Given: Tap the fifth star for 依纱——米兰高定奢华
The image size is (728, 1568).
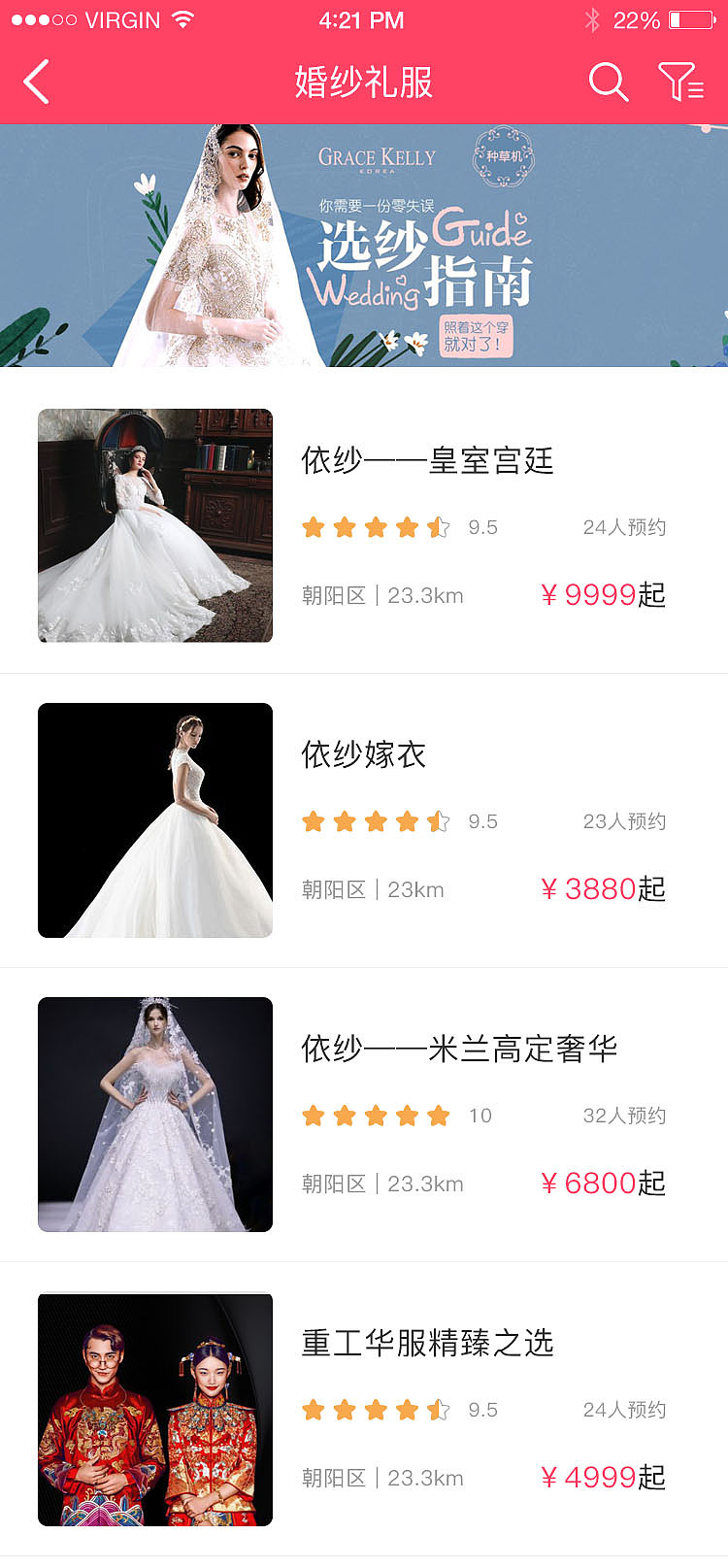Looking at the screenshot, I should tap(439, 1115).
